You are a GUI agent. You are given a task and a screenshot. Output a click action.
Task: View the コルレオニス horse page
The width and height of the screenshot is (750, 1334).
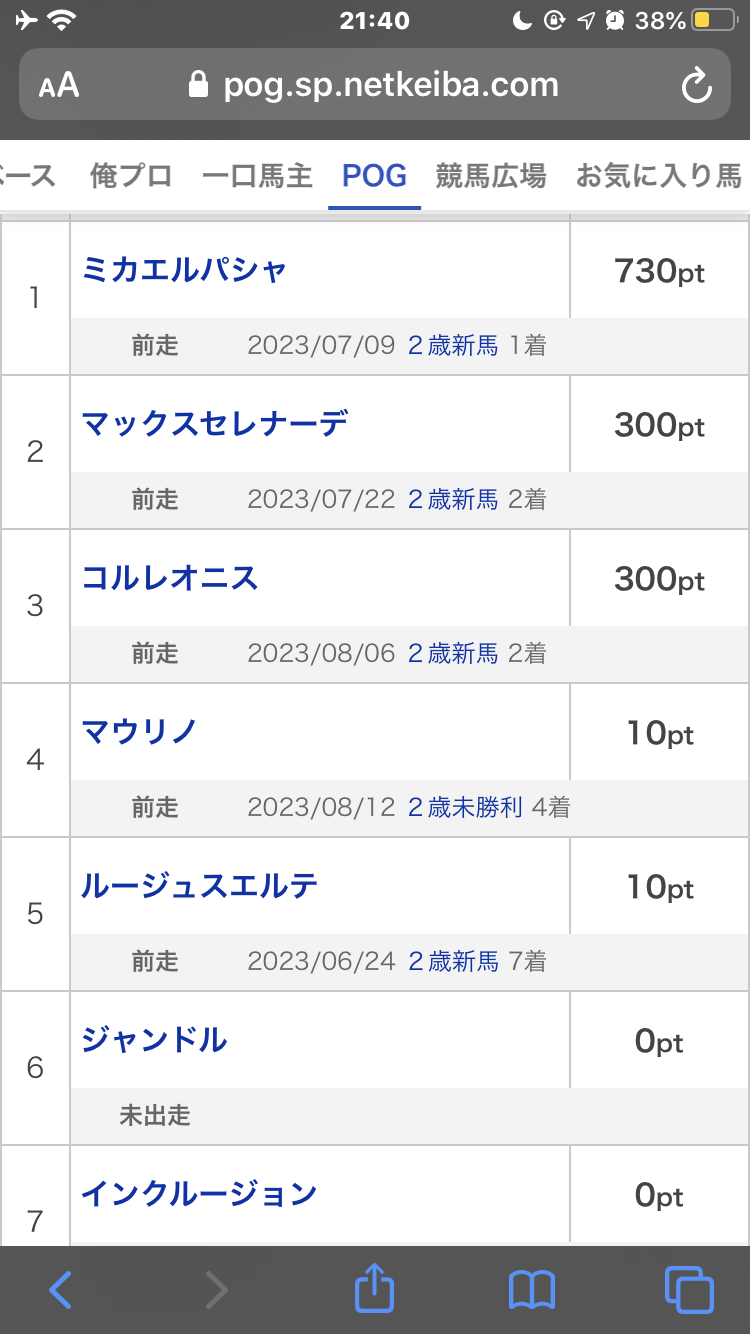point(170,578)
